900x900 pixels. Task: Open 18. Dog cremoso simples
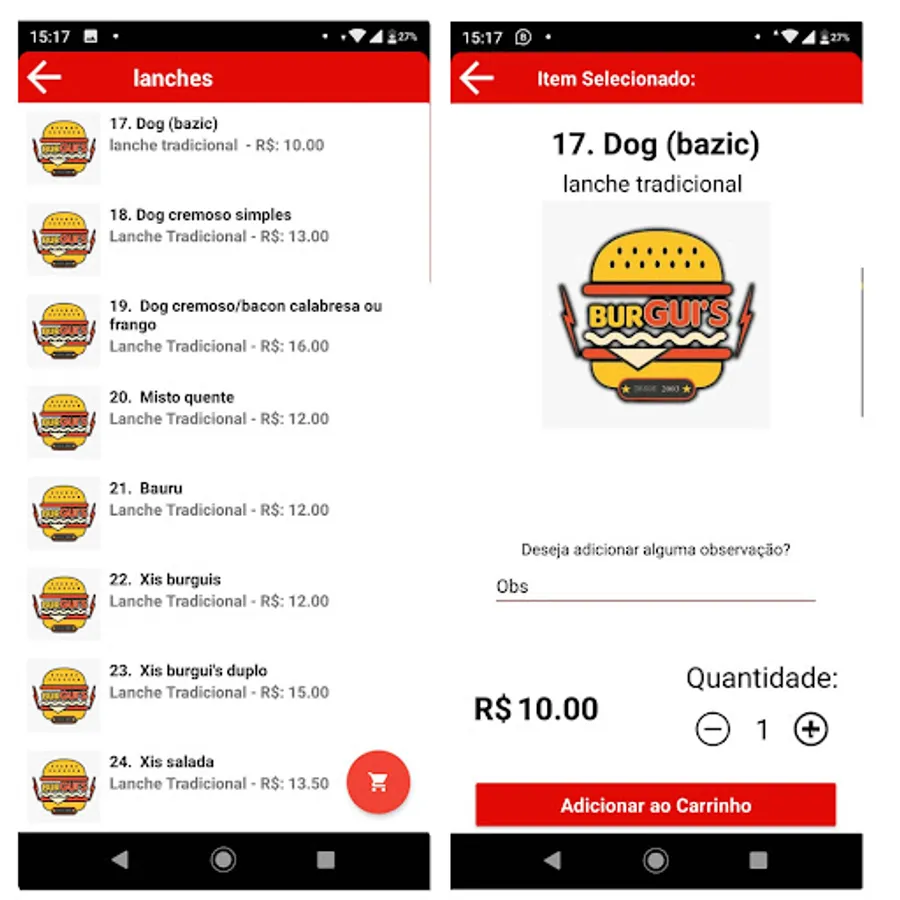coord(224,239)
